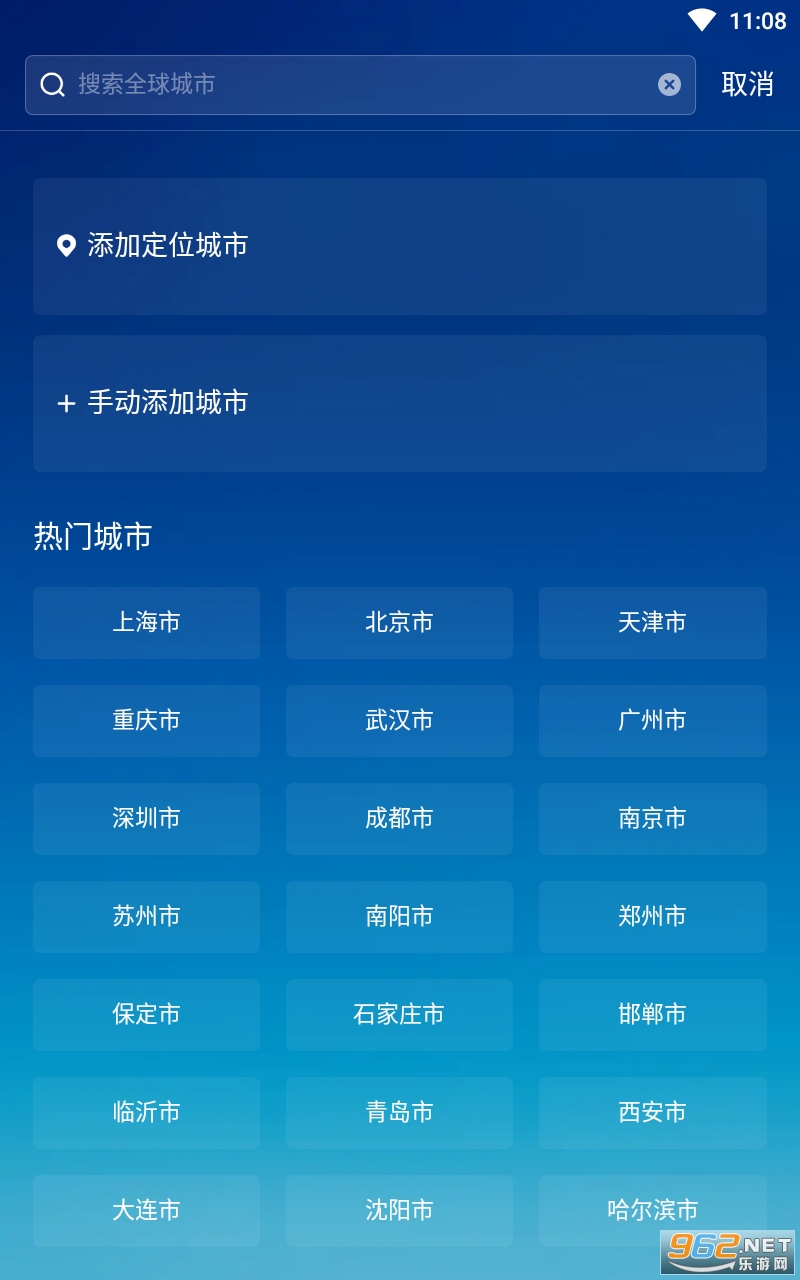The width and height of the screenshot is (800, 1280).
Task: Select 苏州市
Action: tap(146, 916)
